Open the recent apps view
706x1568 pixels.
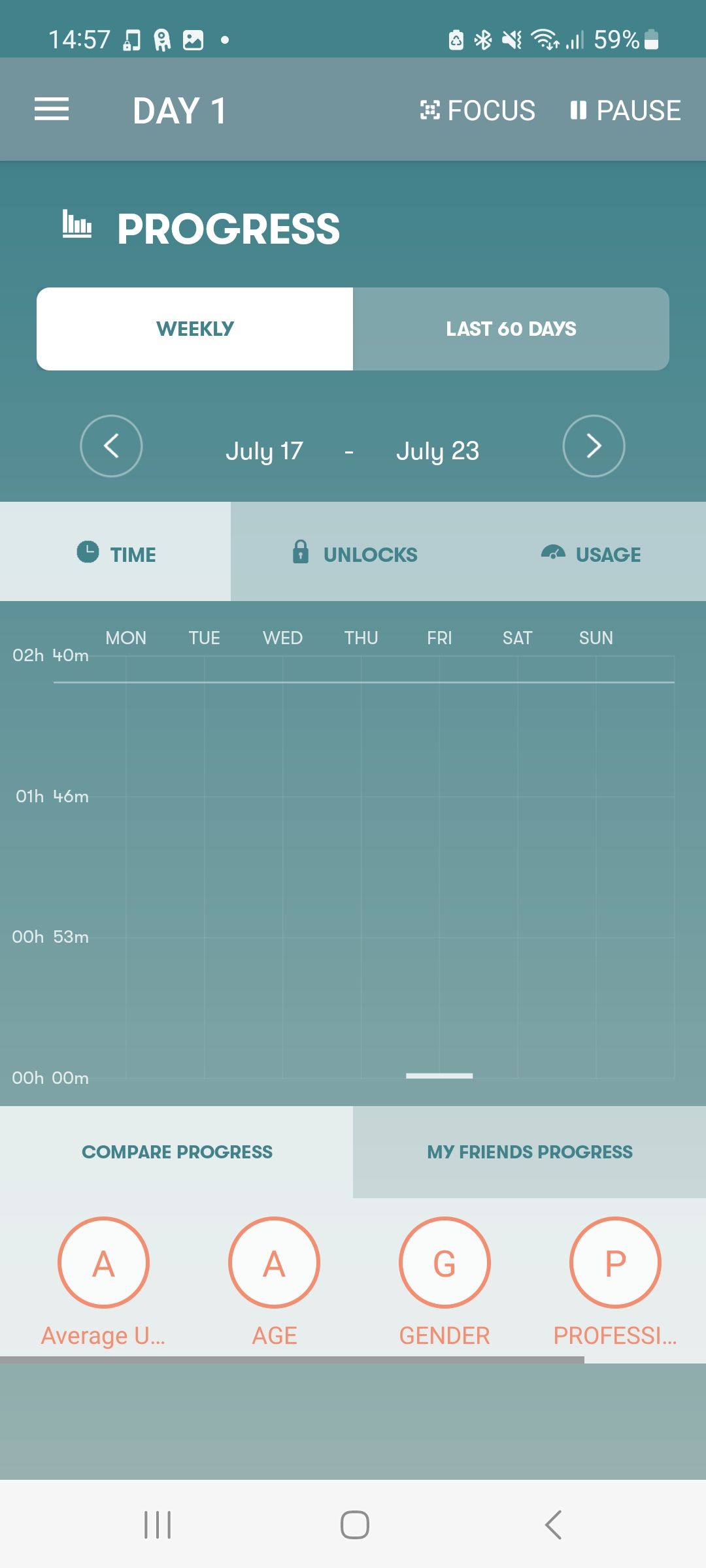tap(158, 1525)
